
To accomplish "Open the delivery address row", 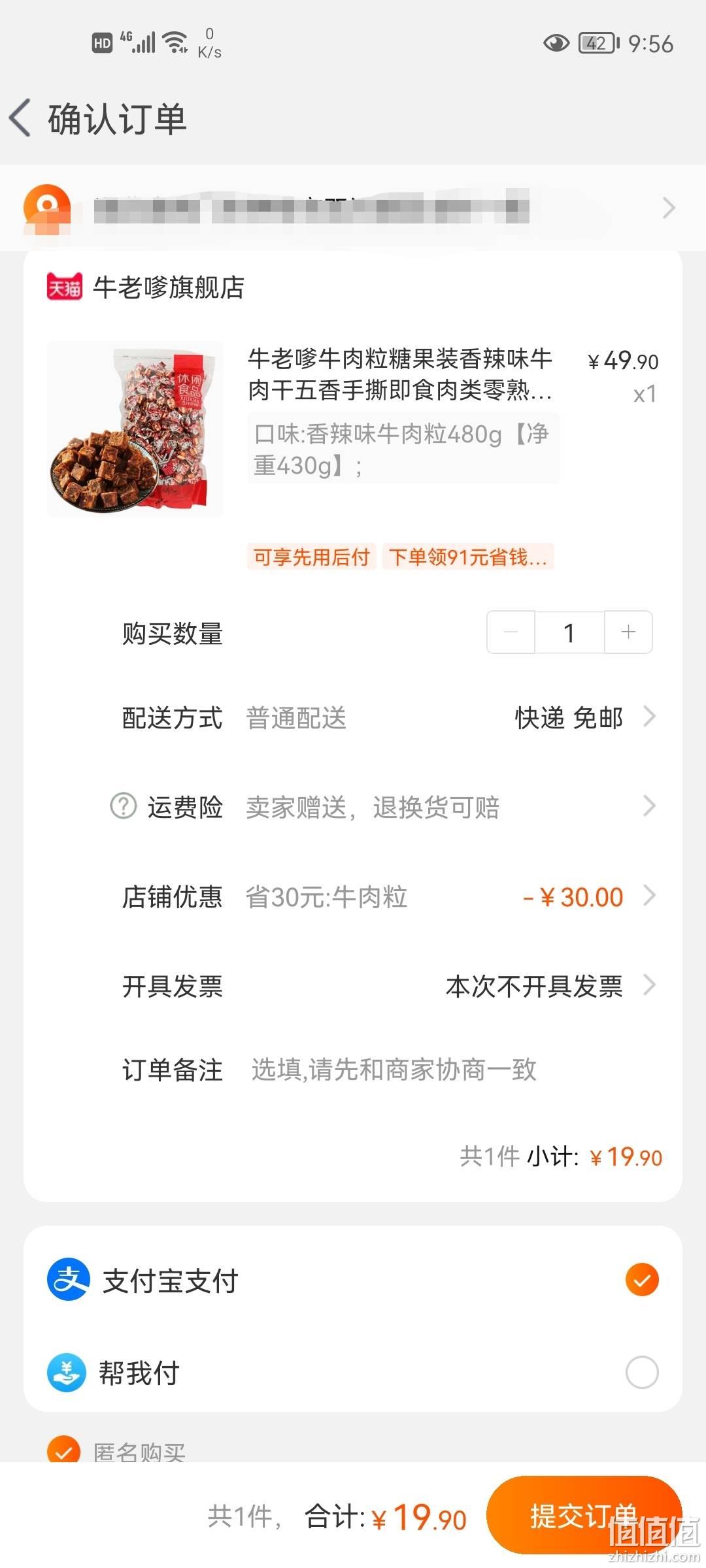I will pyautogui.click(x=353, y=208).
